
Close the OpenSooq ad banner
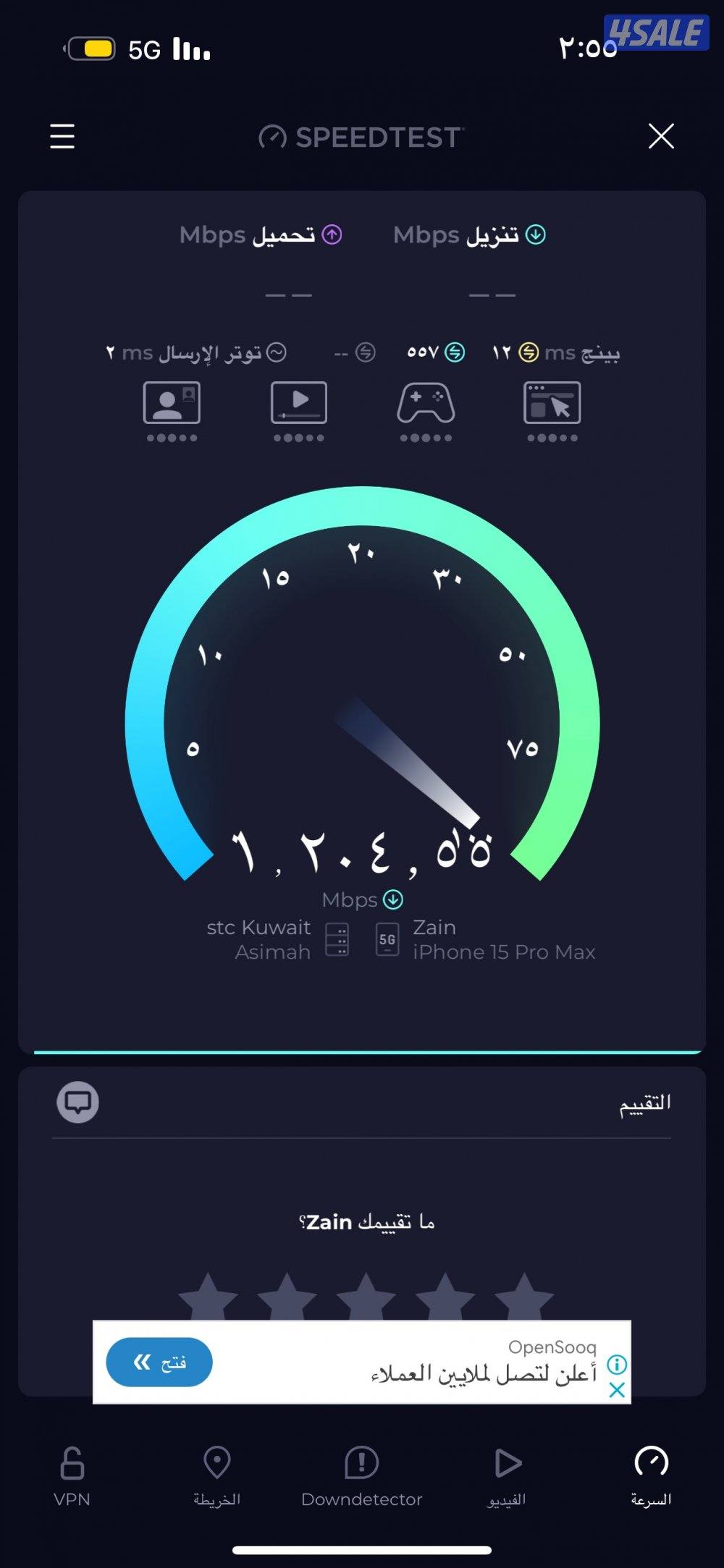pyautogui.click(x=617, y=1390)
